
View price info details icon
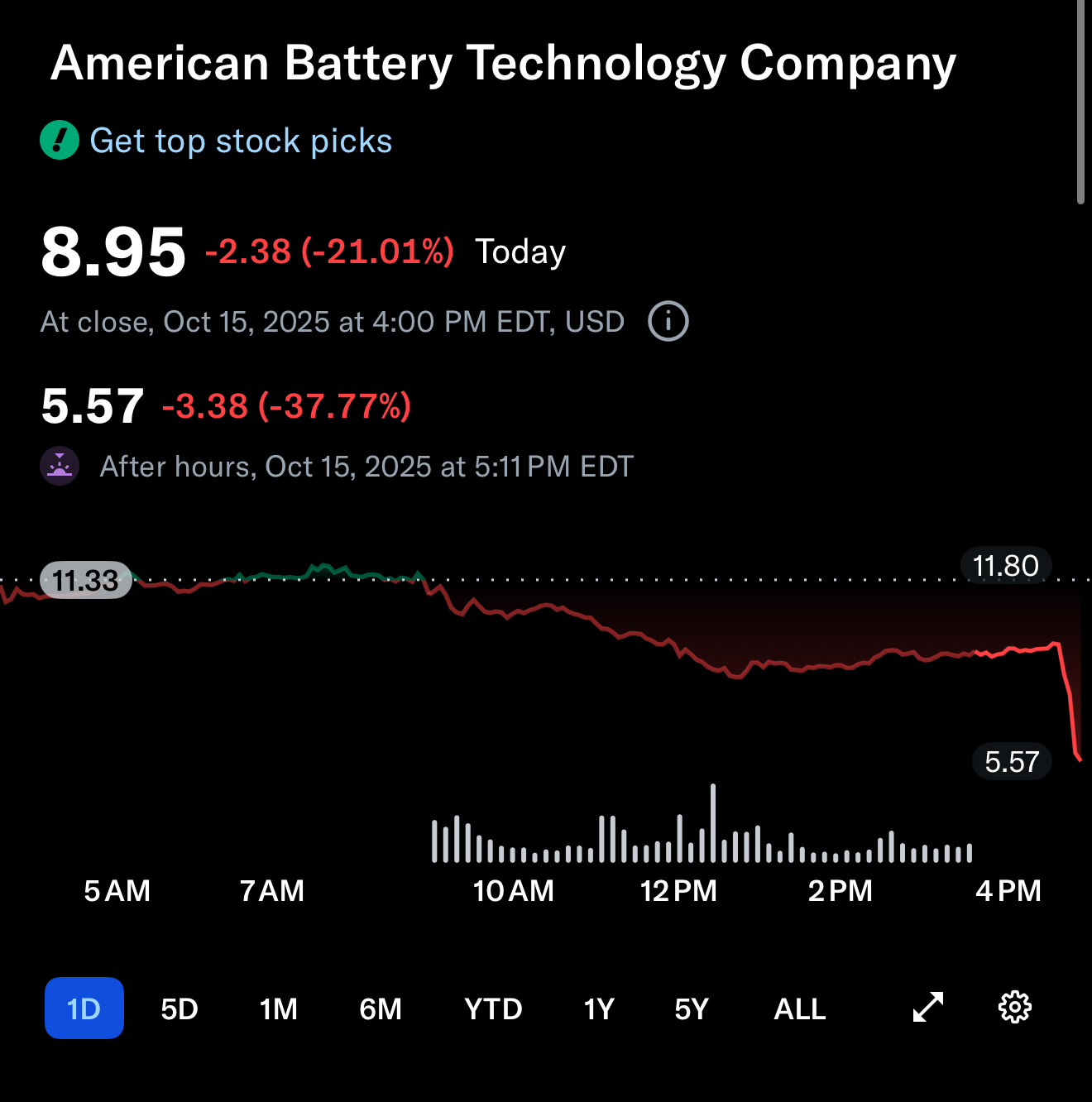668,321
